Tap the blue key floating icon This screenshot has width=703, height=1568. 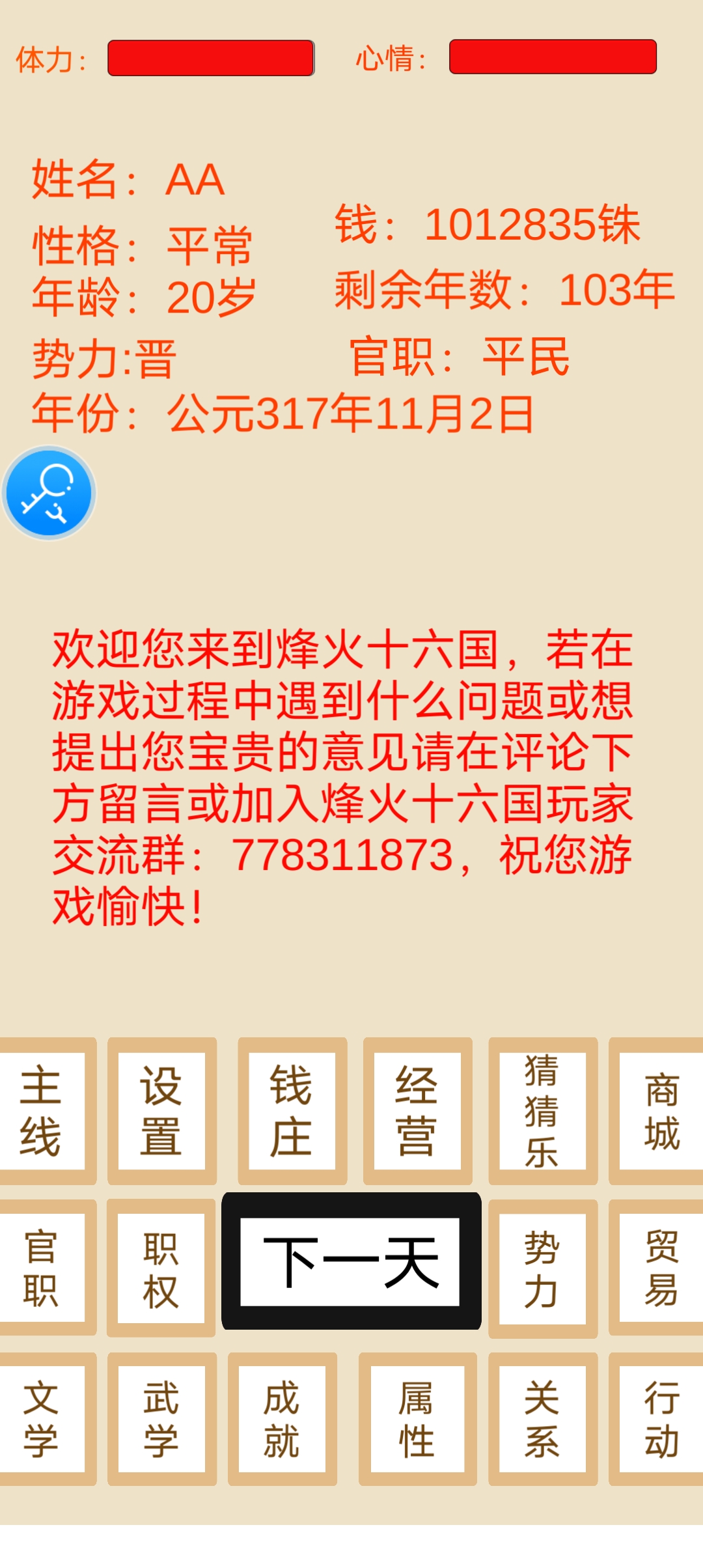point(49,492)
